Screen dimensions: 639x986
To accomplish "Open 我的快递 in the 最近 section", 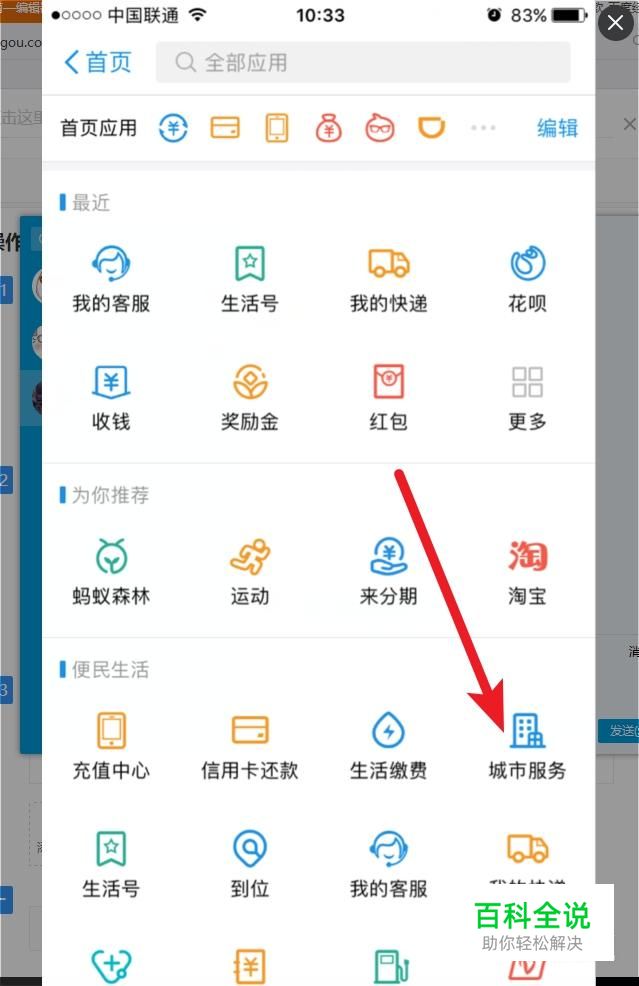I will (389, 279).
